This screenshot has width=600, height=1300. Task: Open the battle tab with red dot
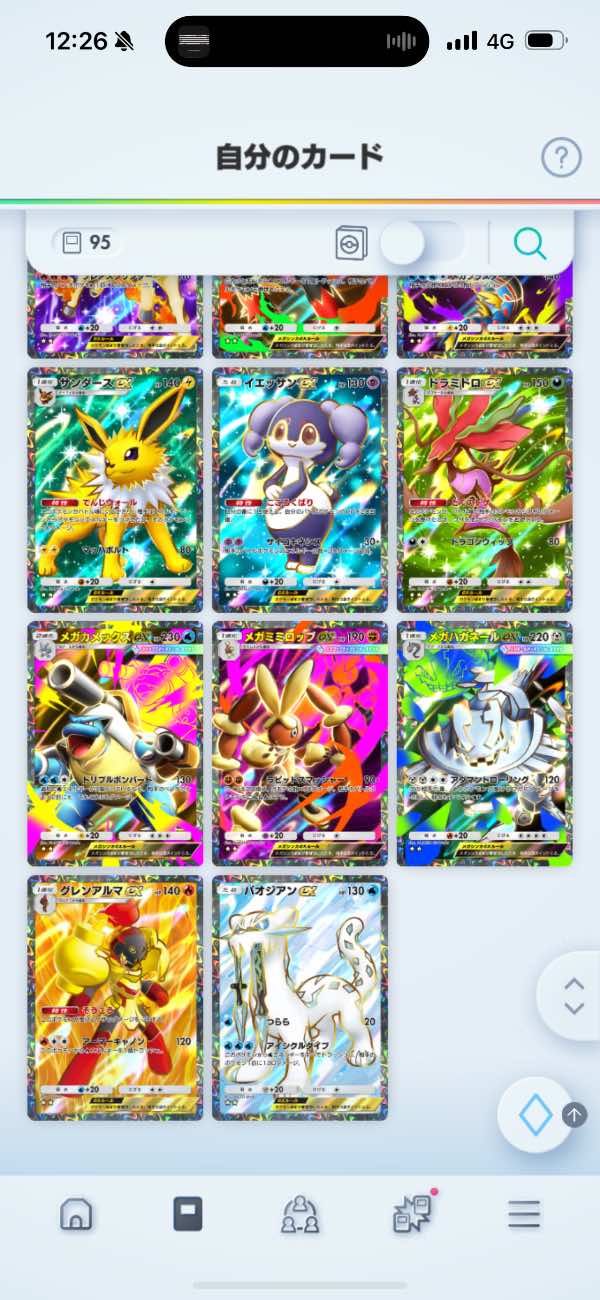pyautogui.click(x=412, y=1212)
